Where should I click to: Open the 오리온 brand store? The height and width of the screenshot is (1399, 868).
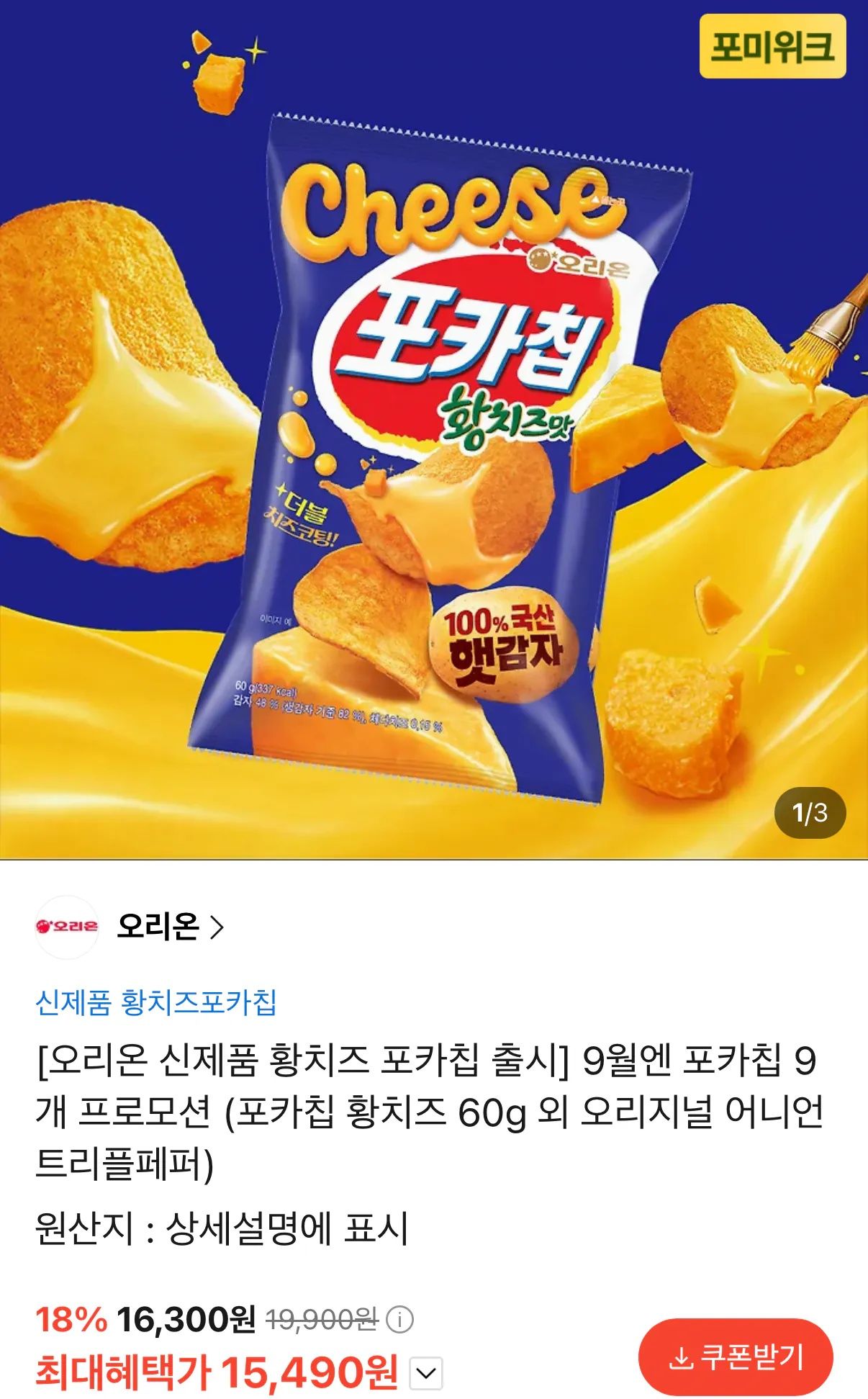[130, 927]
